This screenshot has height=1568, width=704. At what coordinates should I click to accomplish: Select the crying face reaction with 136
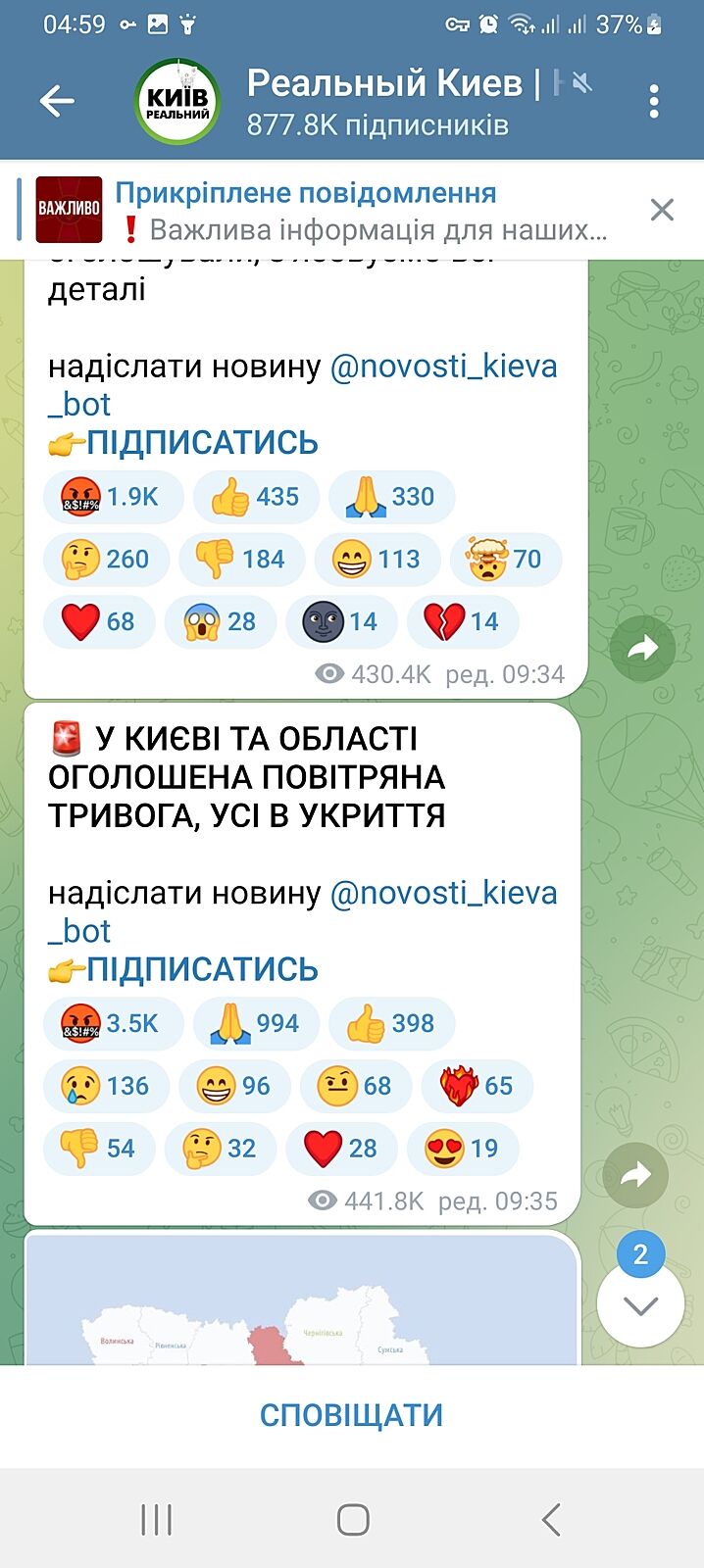[x=106, y=1086]
